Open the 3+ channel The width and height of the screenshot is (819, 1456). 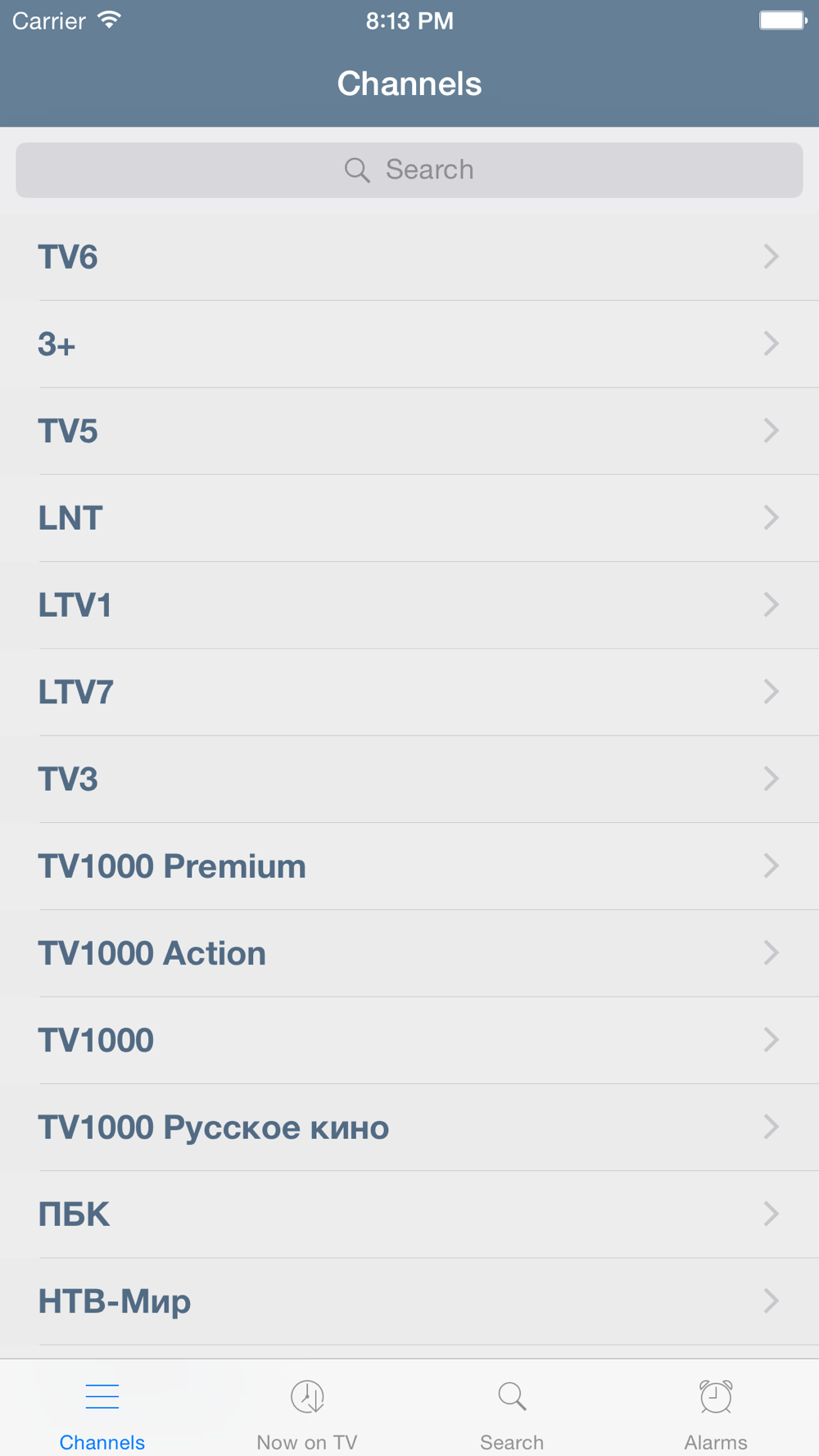[409, 344]
